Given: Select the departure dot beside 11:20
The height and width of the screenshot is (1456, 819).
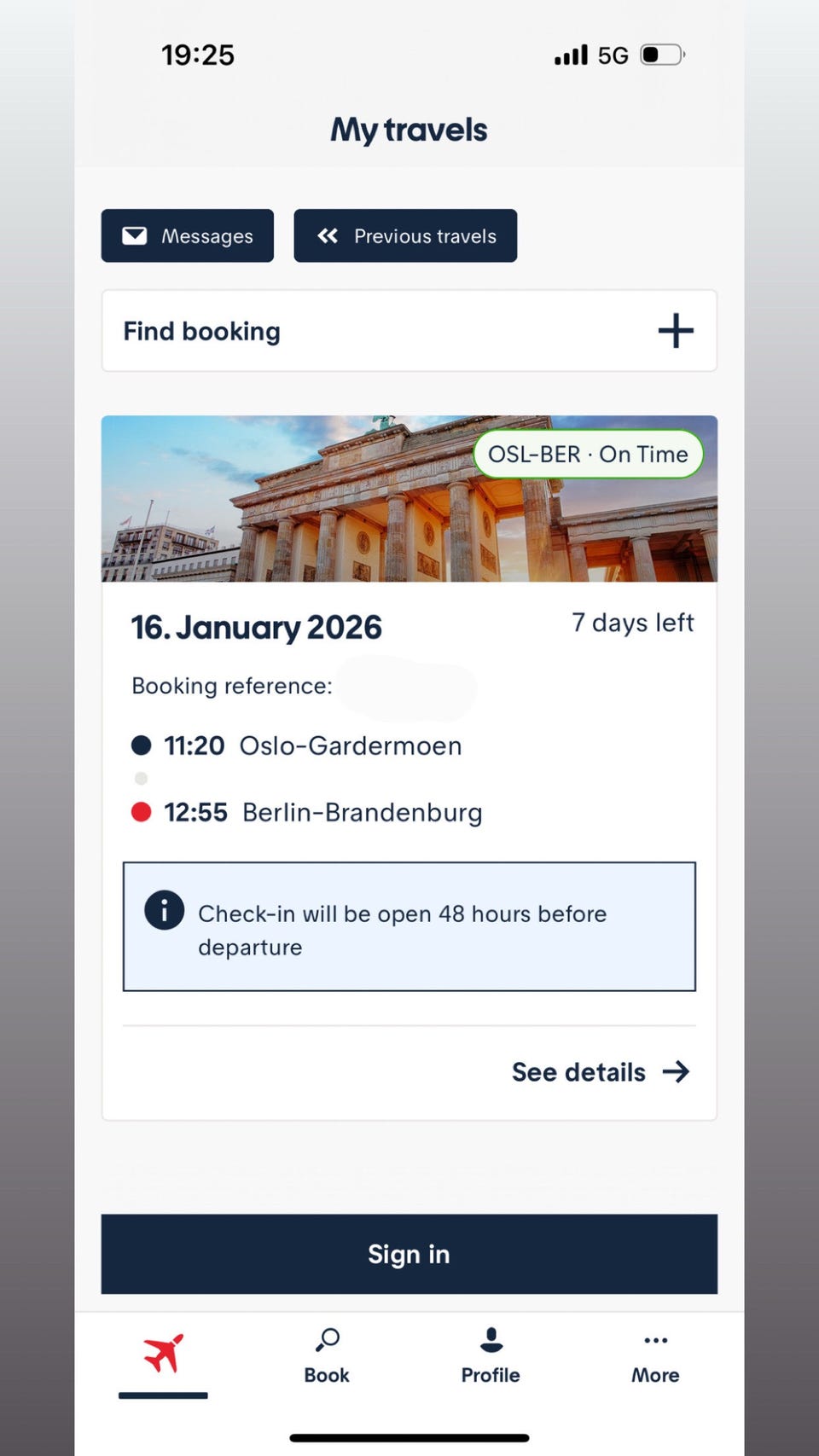Looking at the screenshot, I should [141, 745].
